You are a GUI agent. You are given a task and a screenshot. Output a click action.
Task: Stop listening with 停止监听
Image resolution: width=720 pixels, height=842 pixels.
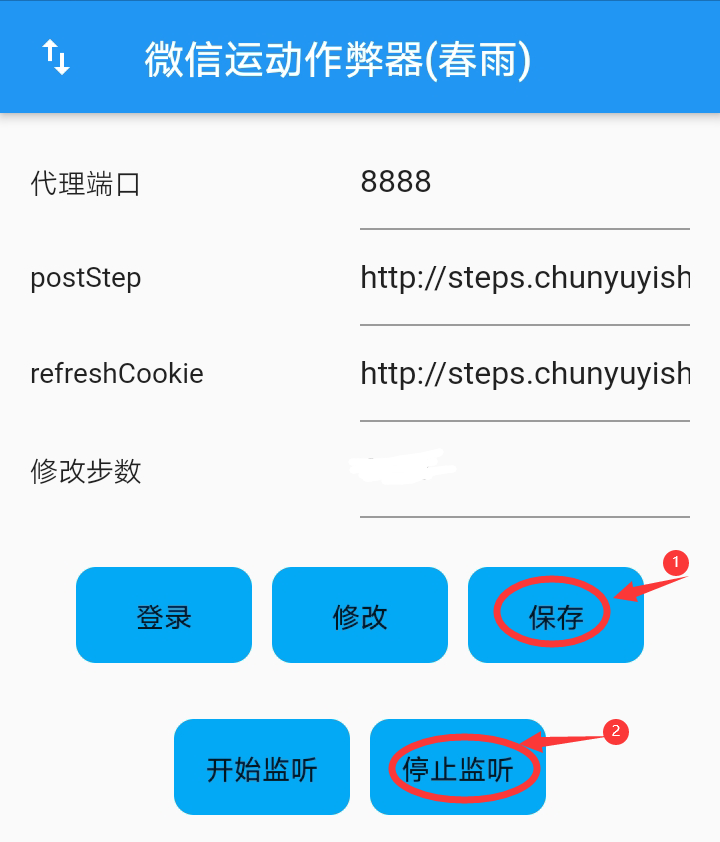pyautogui.click(x=458, y=767)
